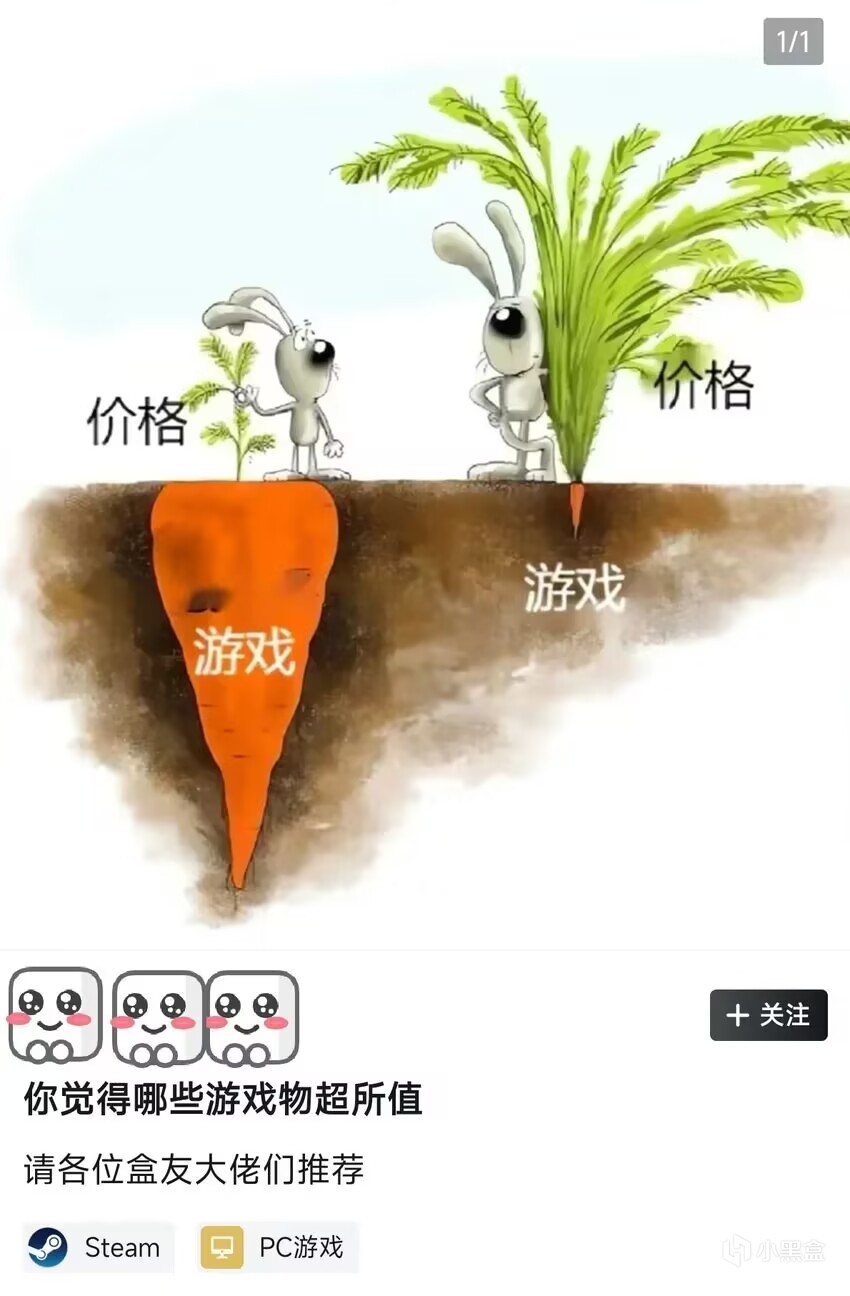Open the PC游戏 topic tag

278,1247
